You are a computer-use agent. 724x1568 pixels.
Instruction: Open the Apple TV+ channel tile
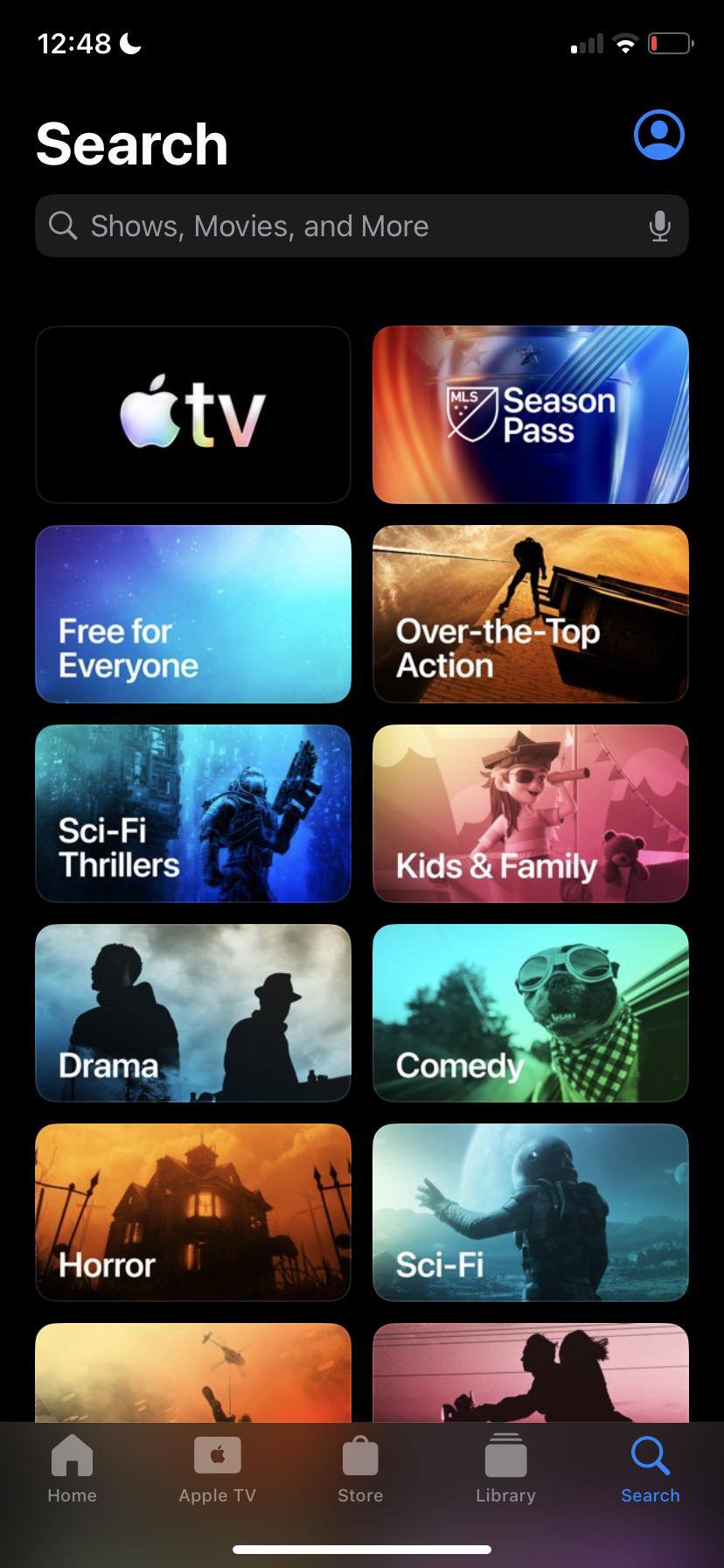click(193, 415)
